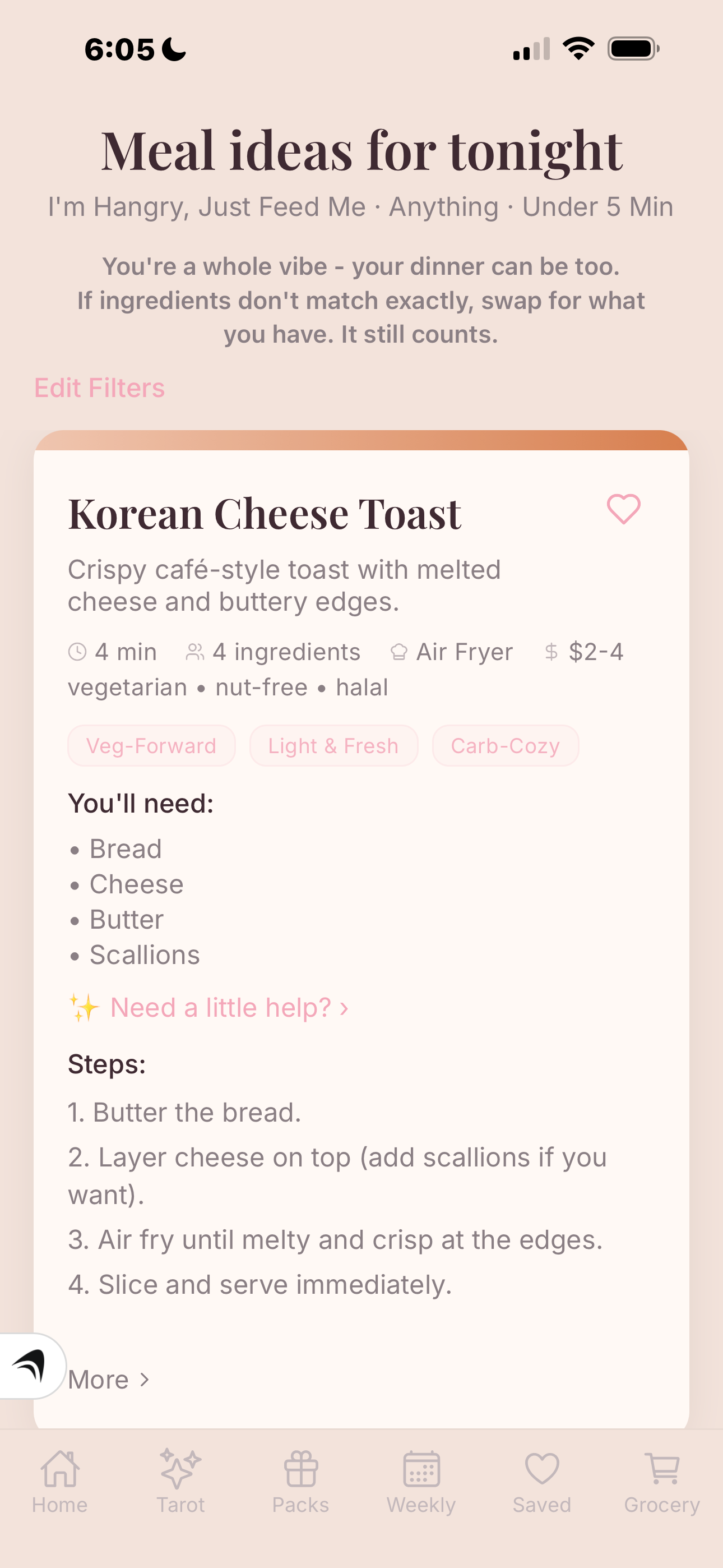Viewport: 723px width, 1568px height.
Task: Expand the Need a little help section
Action: (x=208, y=1007)
